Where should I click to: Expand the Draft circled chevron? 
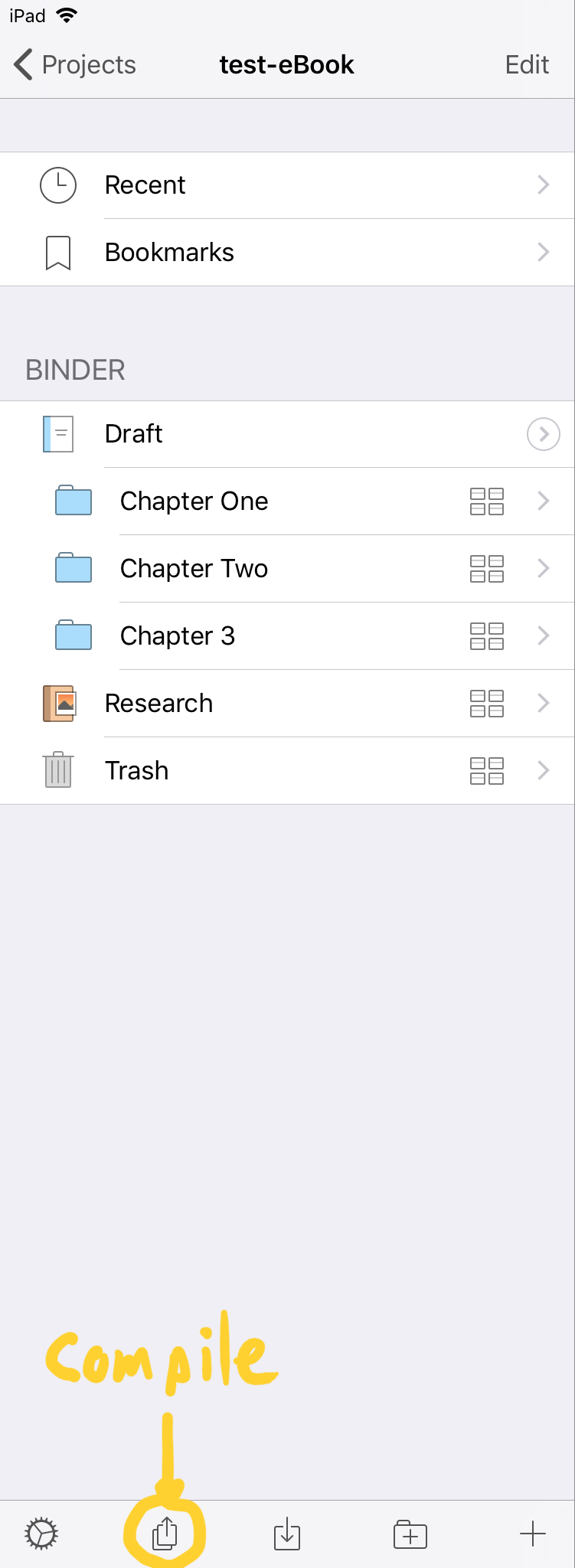tap(543, 434)
